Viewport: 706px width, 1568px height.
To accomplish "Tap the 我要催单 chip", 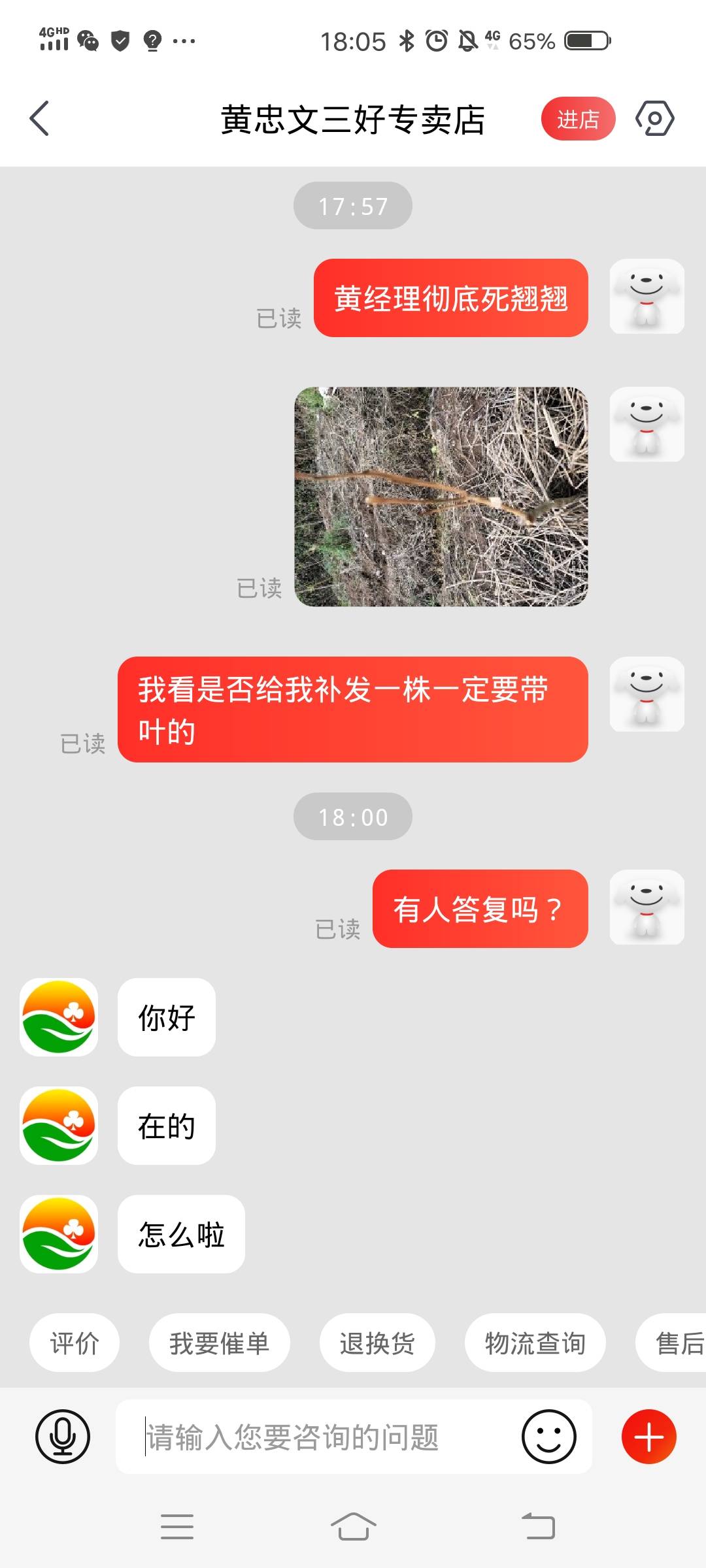I will point(219,1343).
